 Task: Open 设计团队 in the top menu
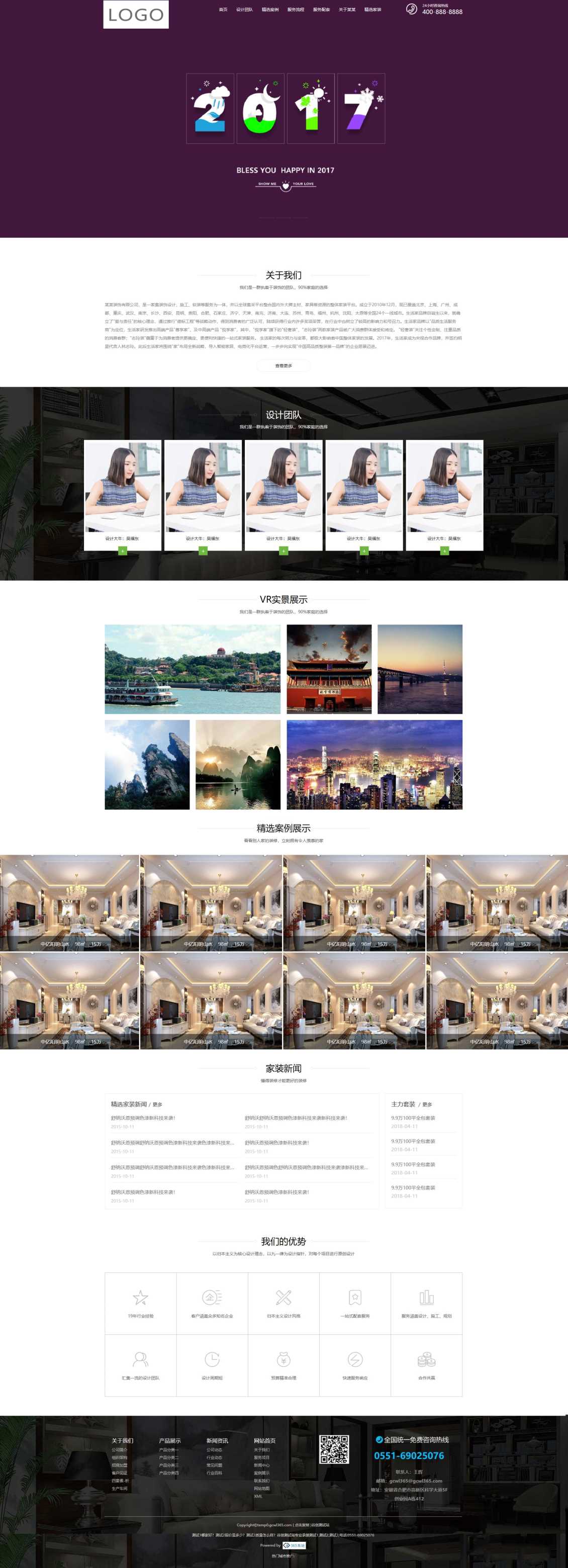(244, 10)
